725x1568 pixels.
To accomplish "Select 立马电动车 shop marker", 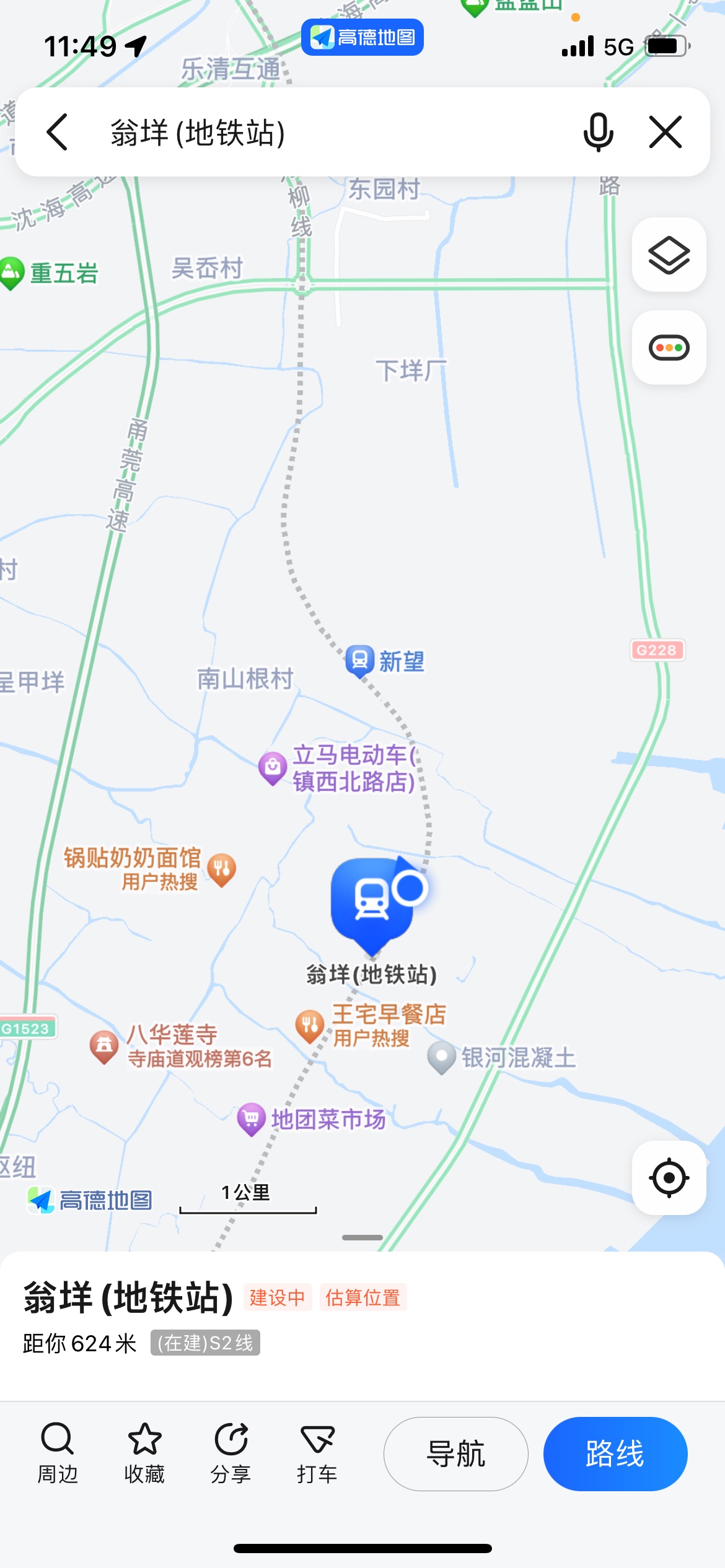I will [x=273, y=768].
